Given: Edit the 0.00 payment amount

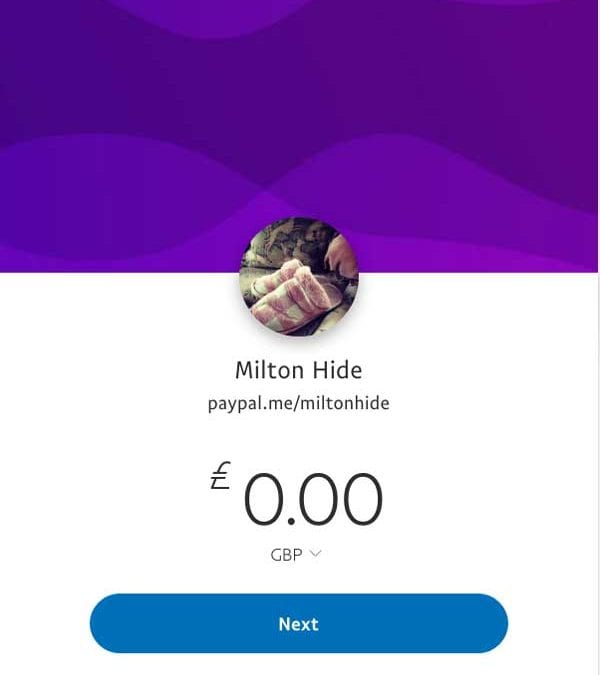Looking at the screenshot, I should click(x=312, y=499).
